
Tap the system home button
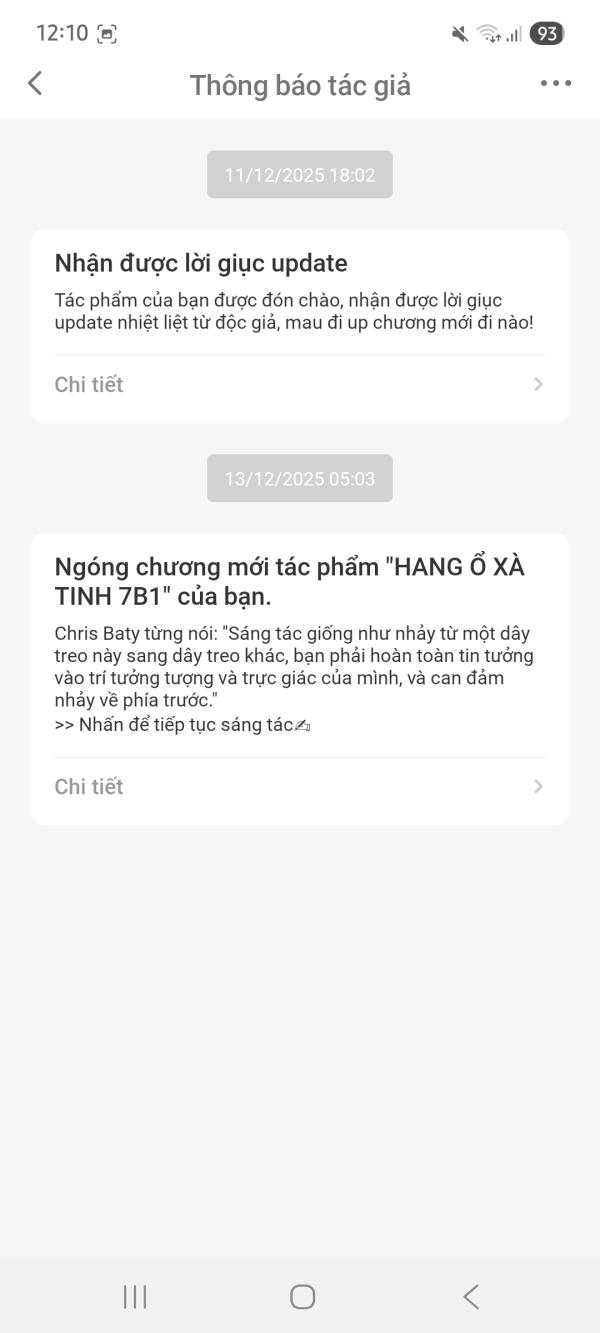coord(302,1297)
